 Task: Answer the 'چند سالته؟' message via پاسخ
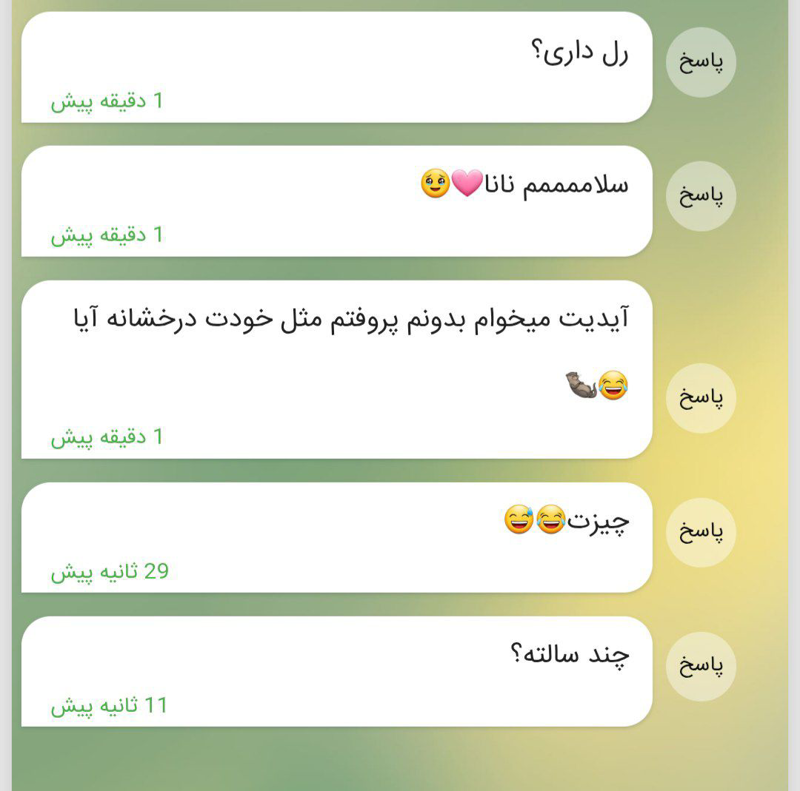(701, 666)
